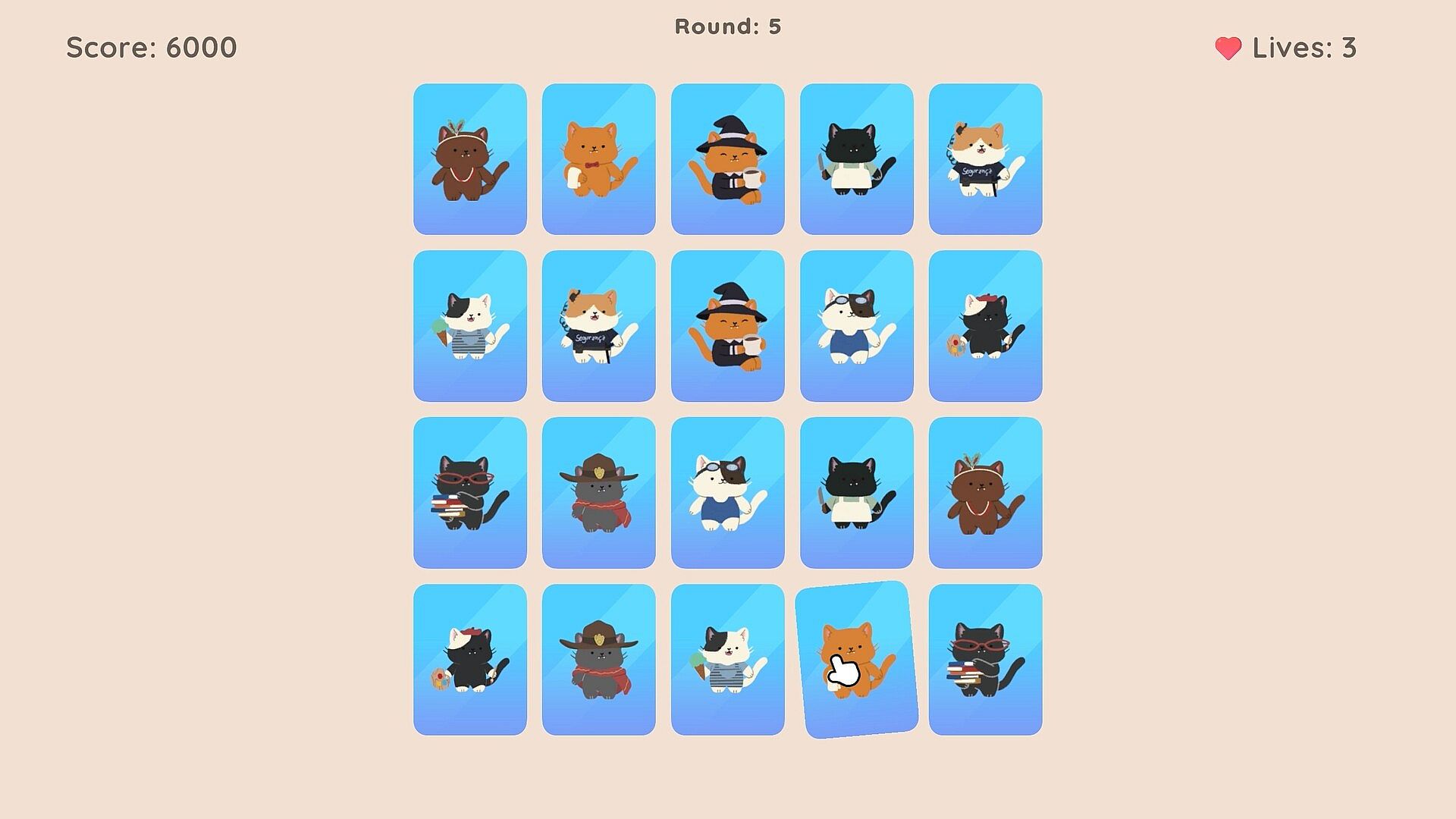This screenshot has height=819, width=1456.
Task: Choose the second-row witch hat cat card
Action: (727, 326)
